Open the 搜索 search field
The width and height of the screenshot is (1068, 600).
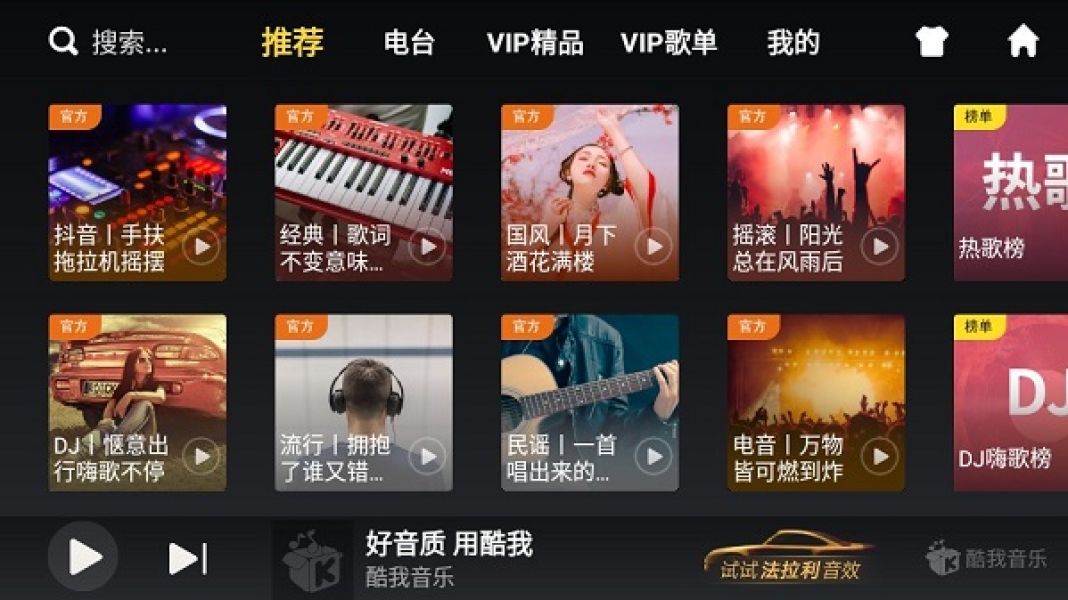110,42
